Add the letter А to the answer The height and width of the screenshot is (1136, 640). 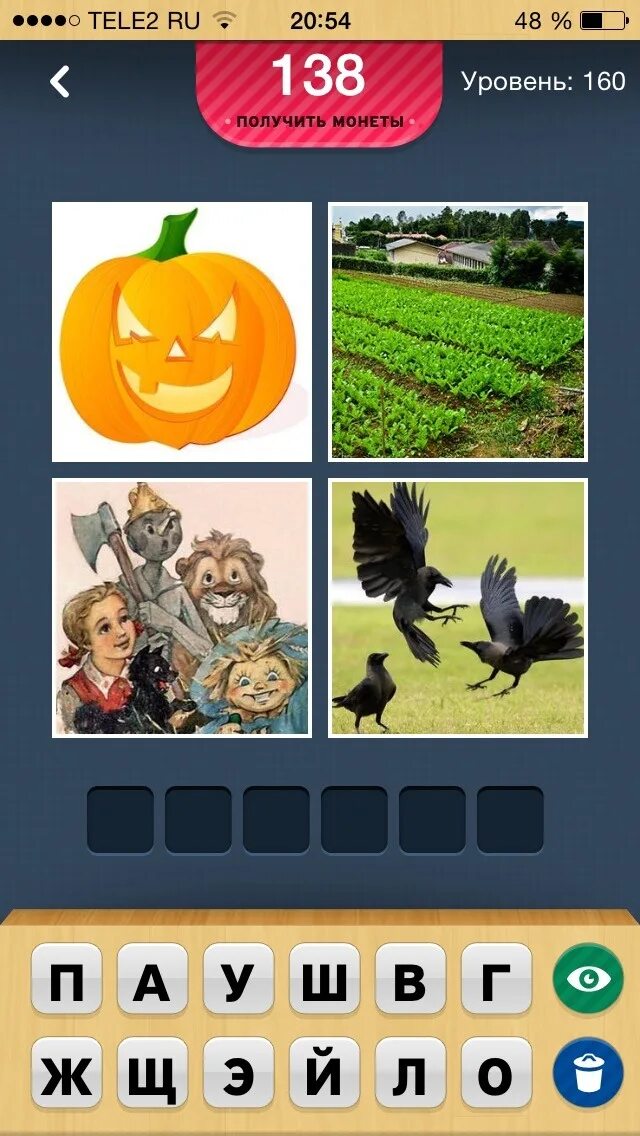pyautogui.click(x=152, y=979)
